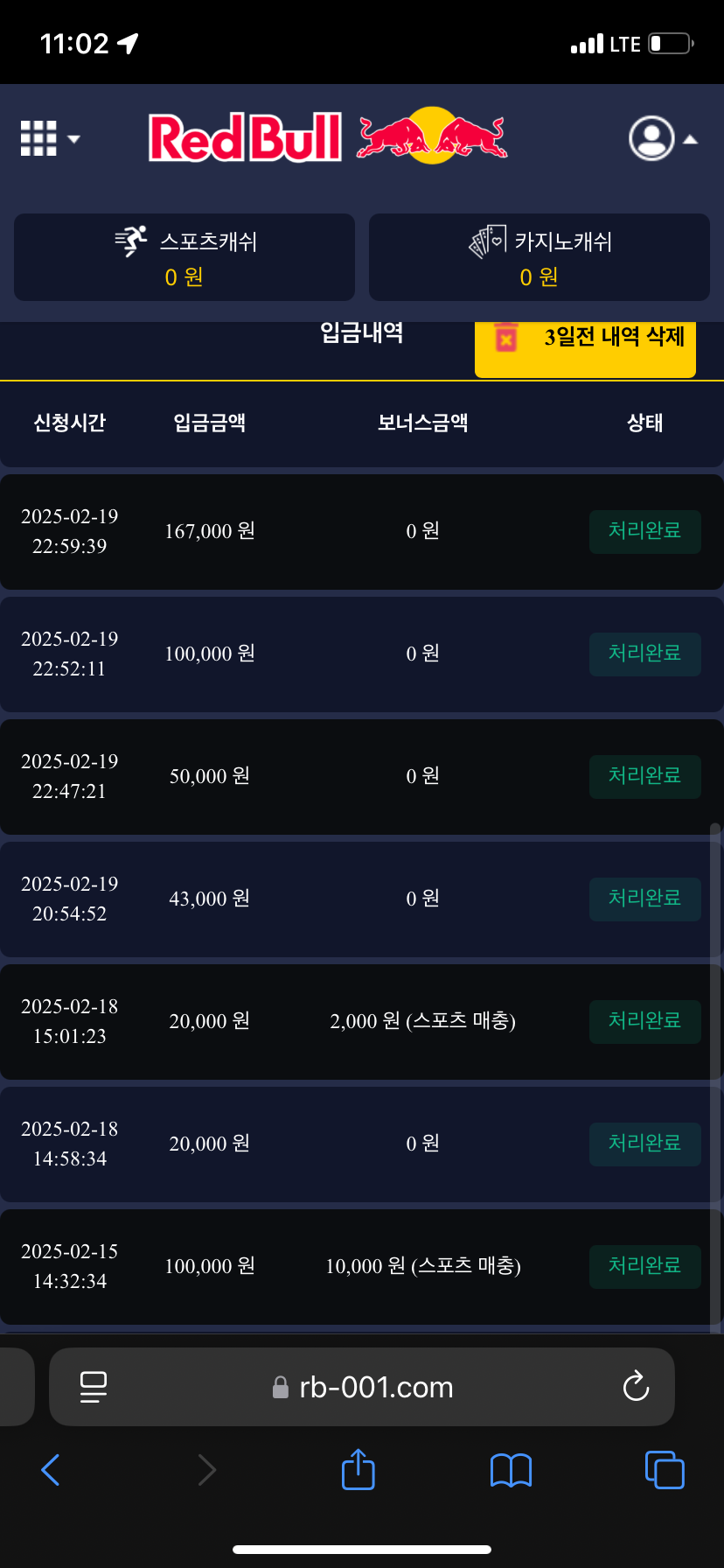The height and width of the screenshot is (1568, 724).
Task: Share this page
Action: coord(358,1470)
